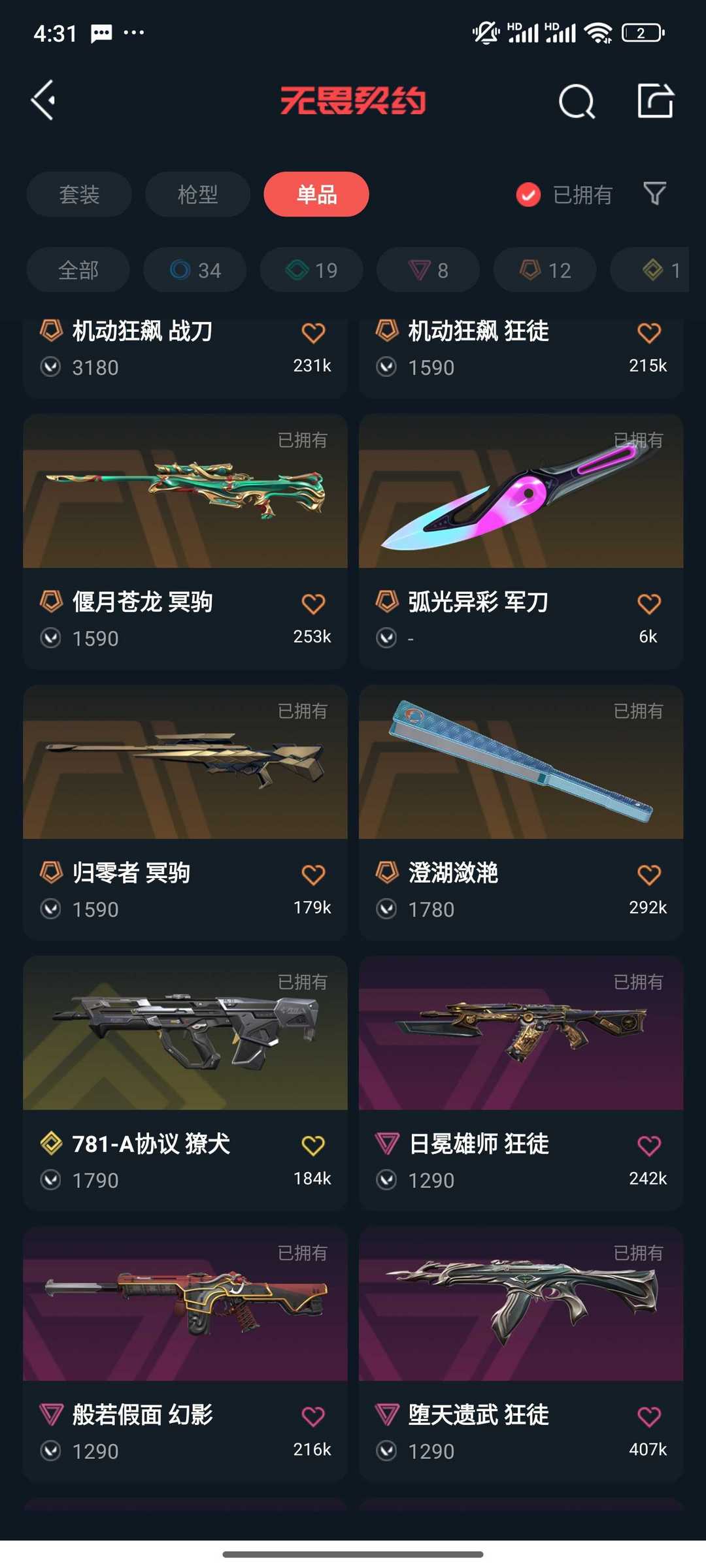Image resolution: width=706 pixels, height=1568 pixels.
Task: Filter by the chip showing 12
Action: tap(545, 270)
